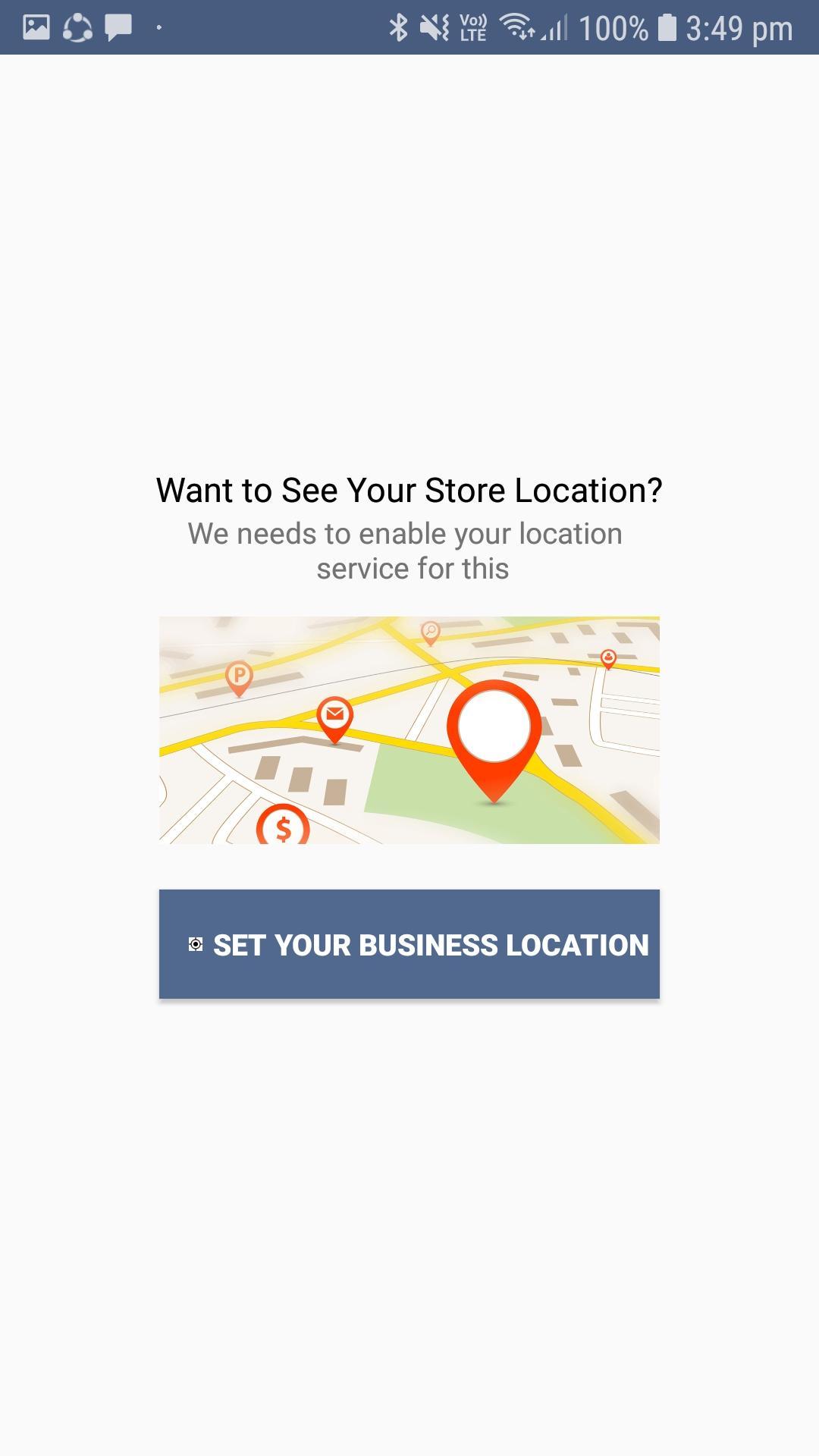Tap Set Your Business Location button

[x=409, y=944]
